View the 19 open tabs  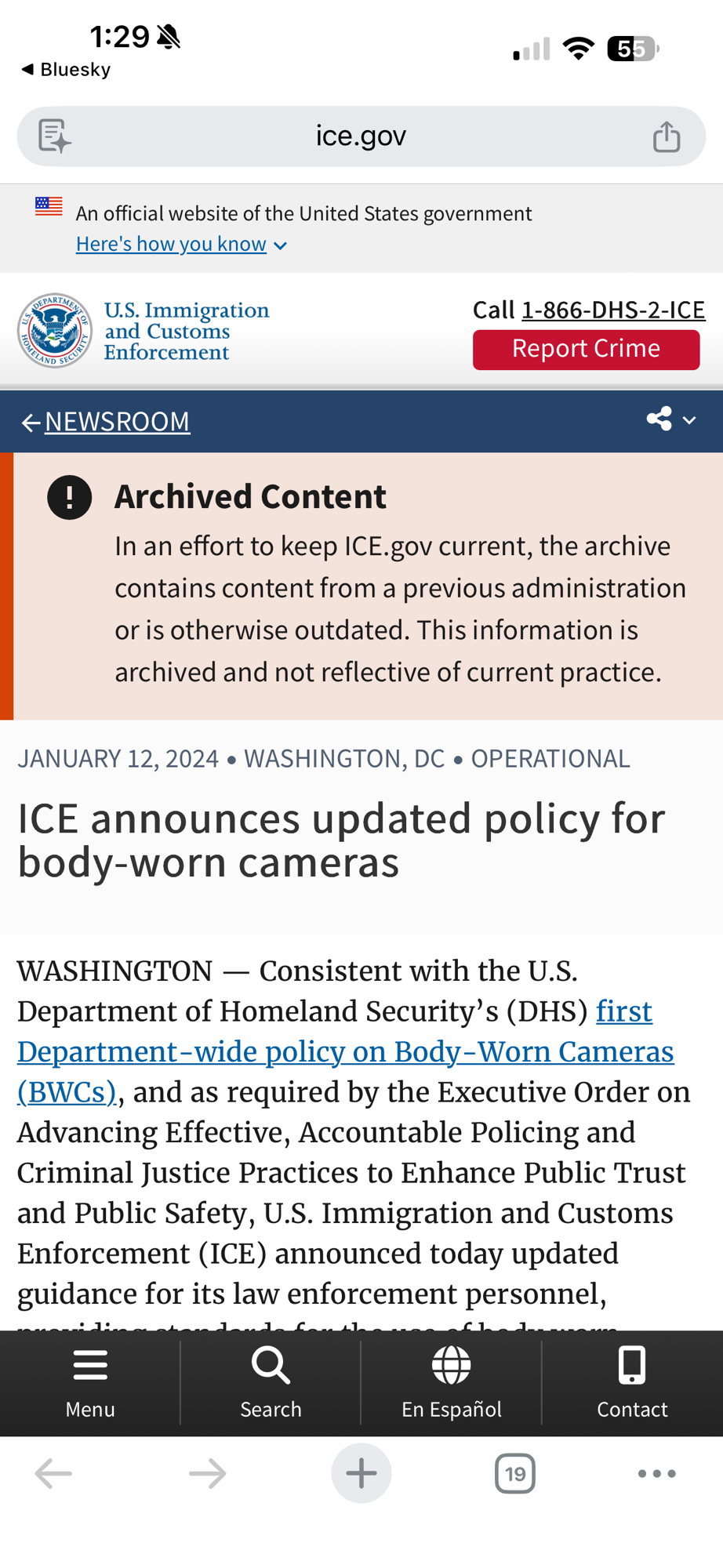(515, 1474)
